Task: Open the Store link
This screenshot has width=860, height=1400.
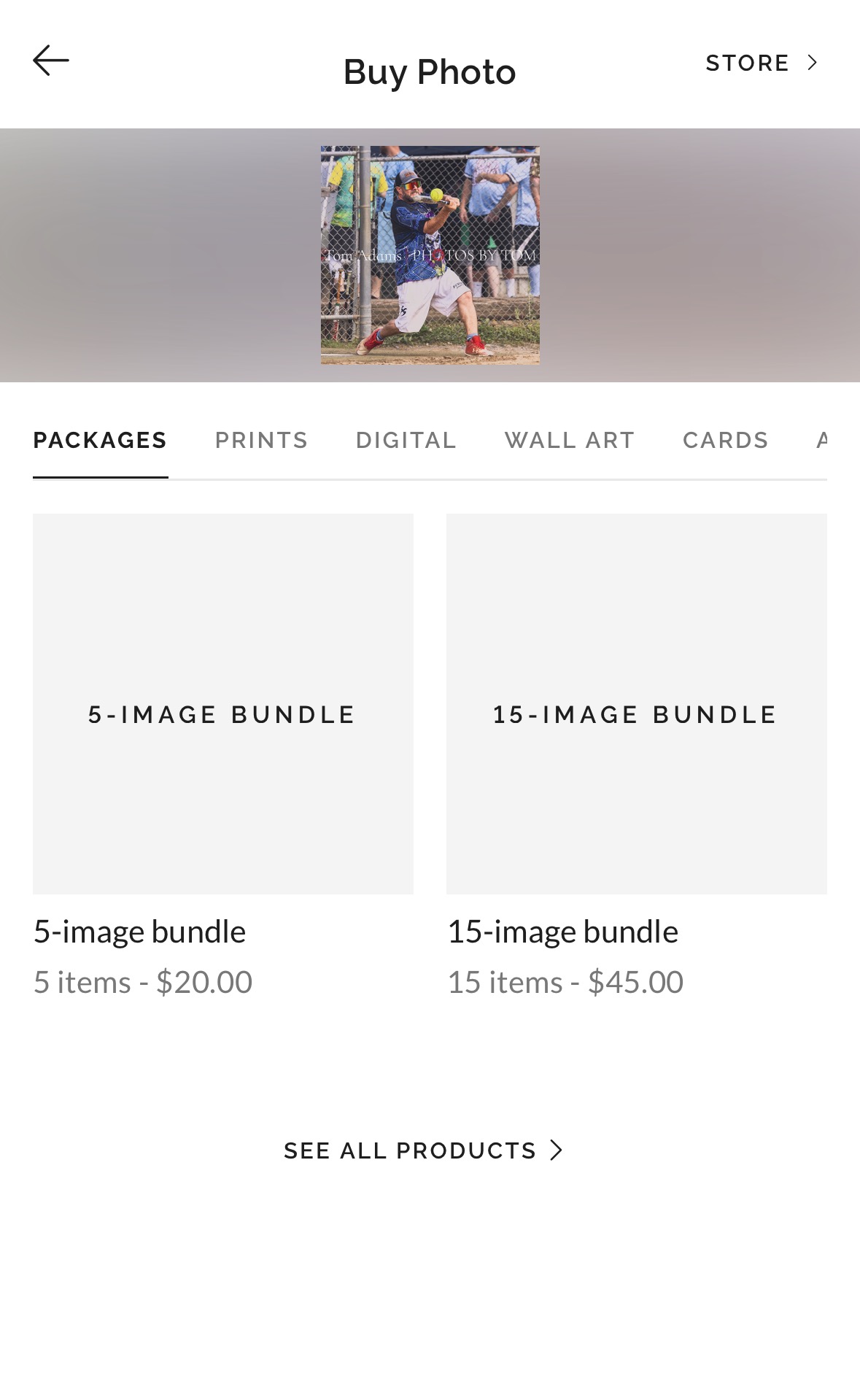Action: coord(762,63)
